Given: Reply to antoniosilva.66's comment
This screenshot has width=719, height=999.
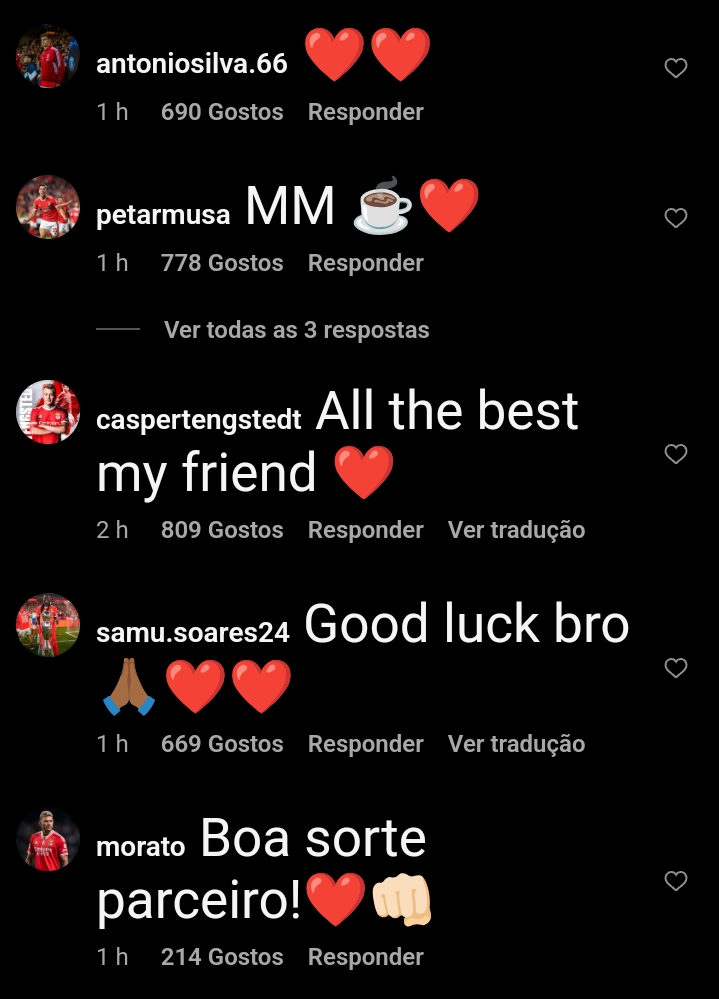Looking at the screenshot, I should pyautogui.click(x=365, y=112).
